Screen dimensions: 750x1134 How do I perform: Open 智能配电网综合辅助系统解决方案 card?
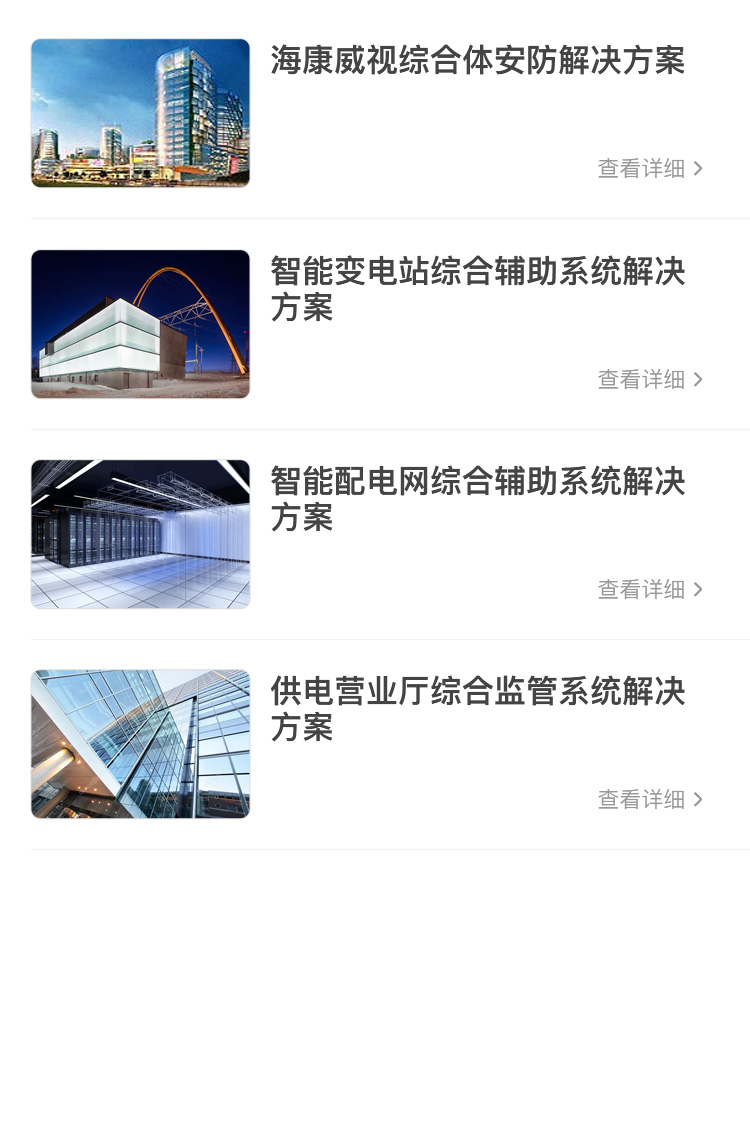point(477,498)
